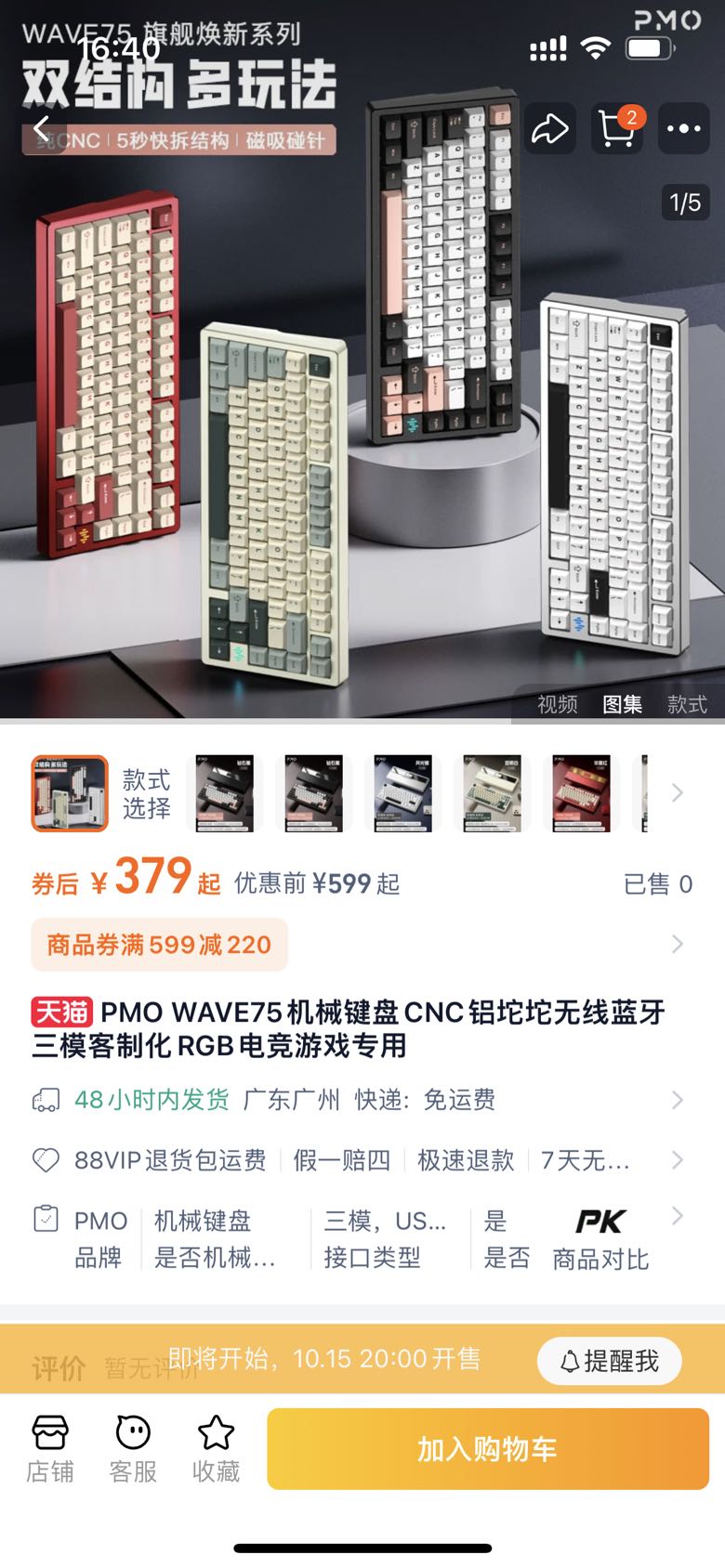Image resolution: width=725 pixels, height=1568 pixels.
Task: Enable the 提醒我 sale reminder
Action: coord(609,1360)
